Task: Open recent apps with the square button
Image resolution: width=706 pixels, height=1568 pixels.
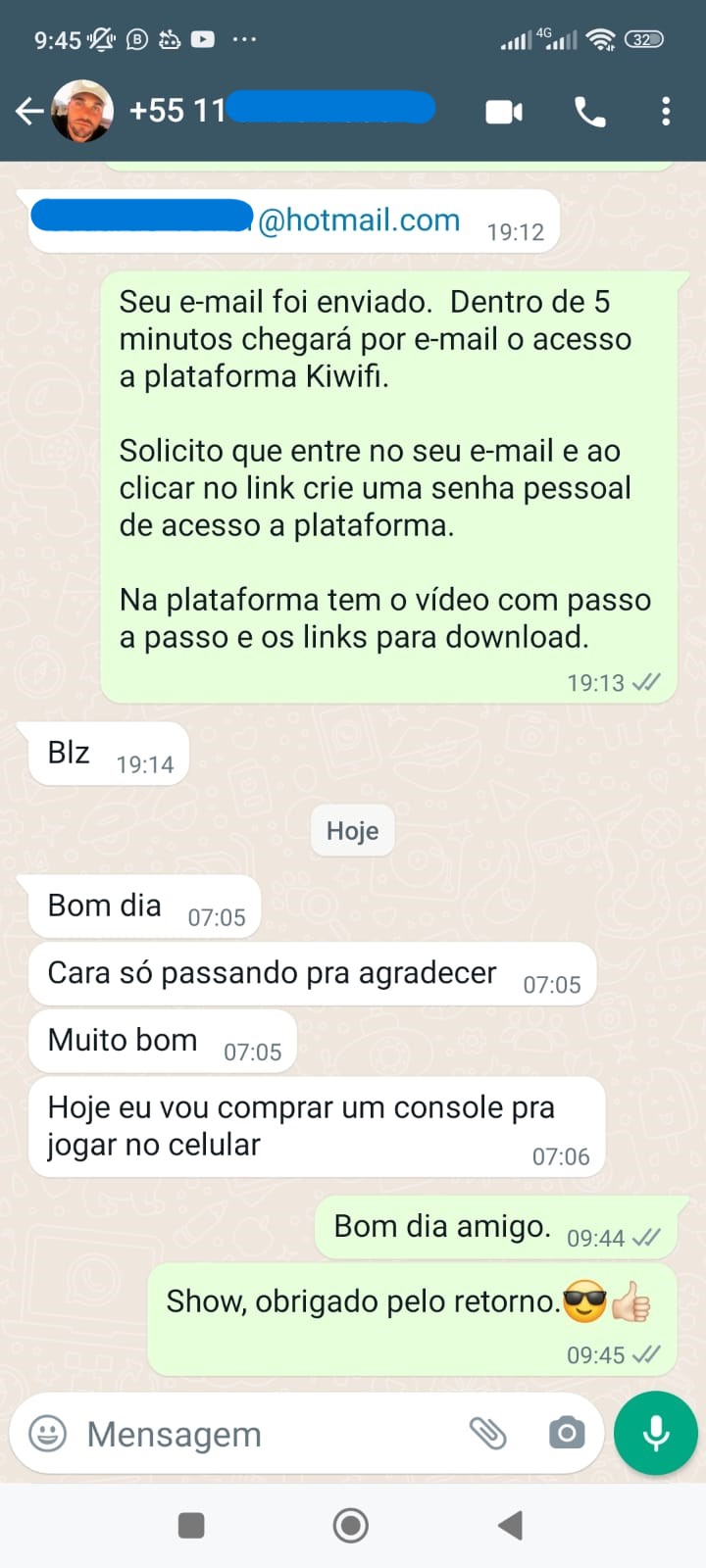Action: [191, 1525]
